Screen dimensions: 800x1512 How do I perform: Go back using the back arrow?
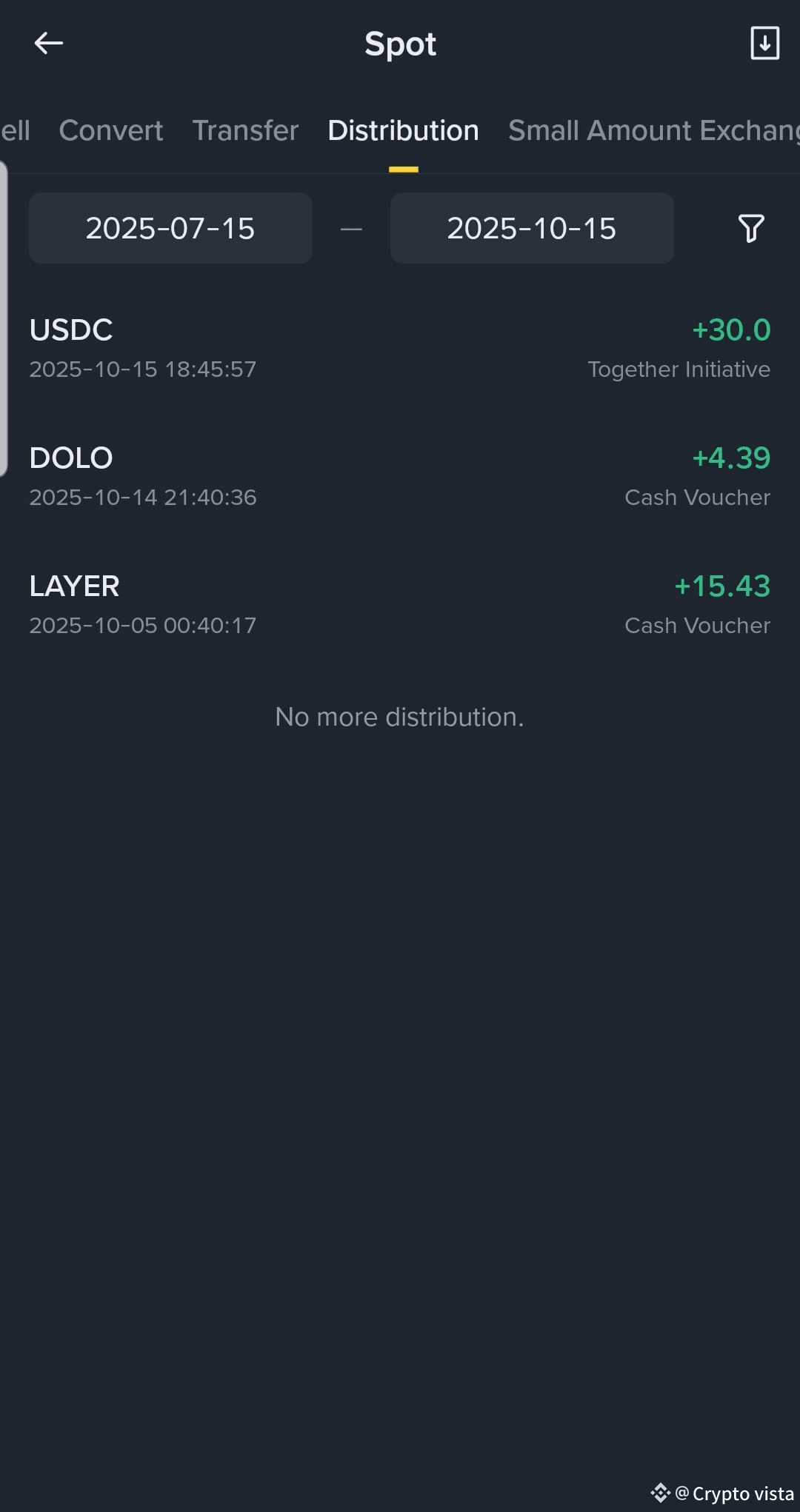coord(49,42)
